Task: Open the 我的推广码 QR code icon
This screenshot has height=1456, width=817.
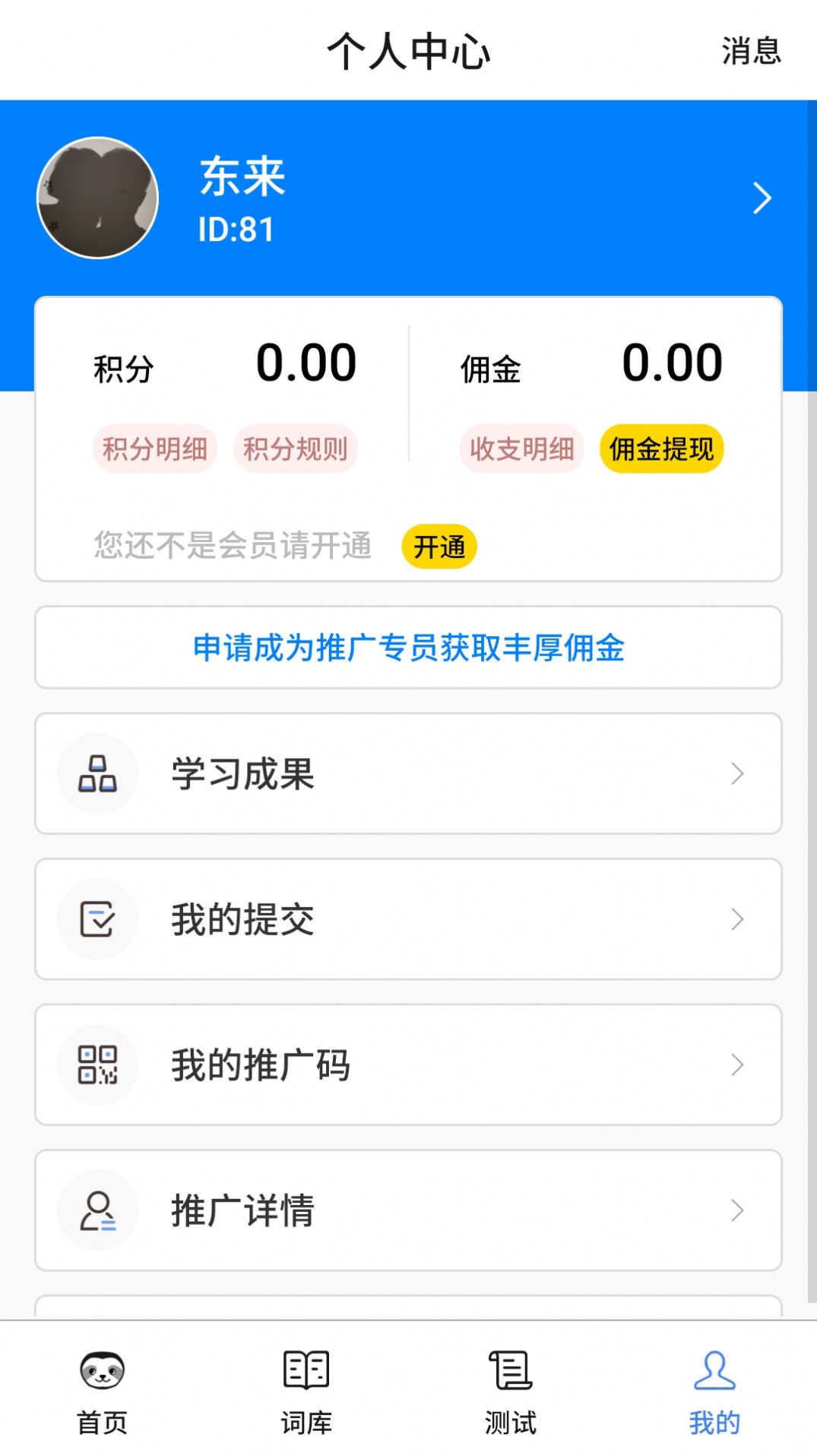Action: click(97, 1064)
